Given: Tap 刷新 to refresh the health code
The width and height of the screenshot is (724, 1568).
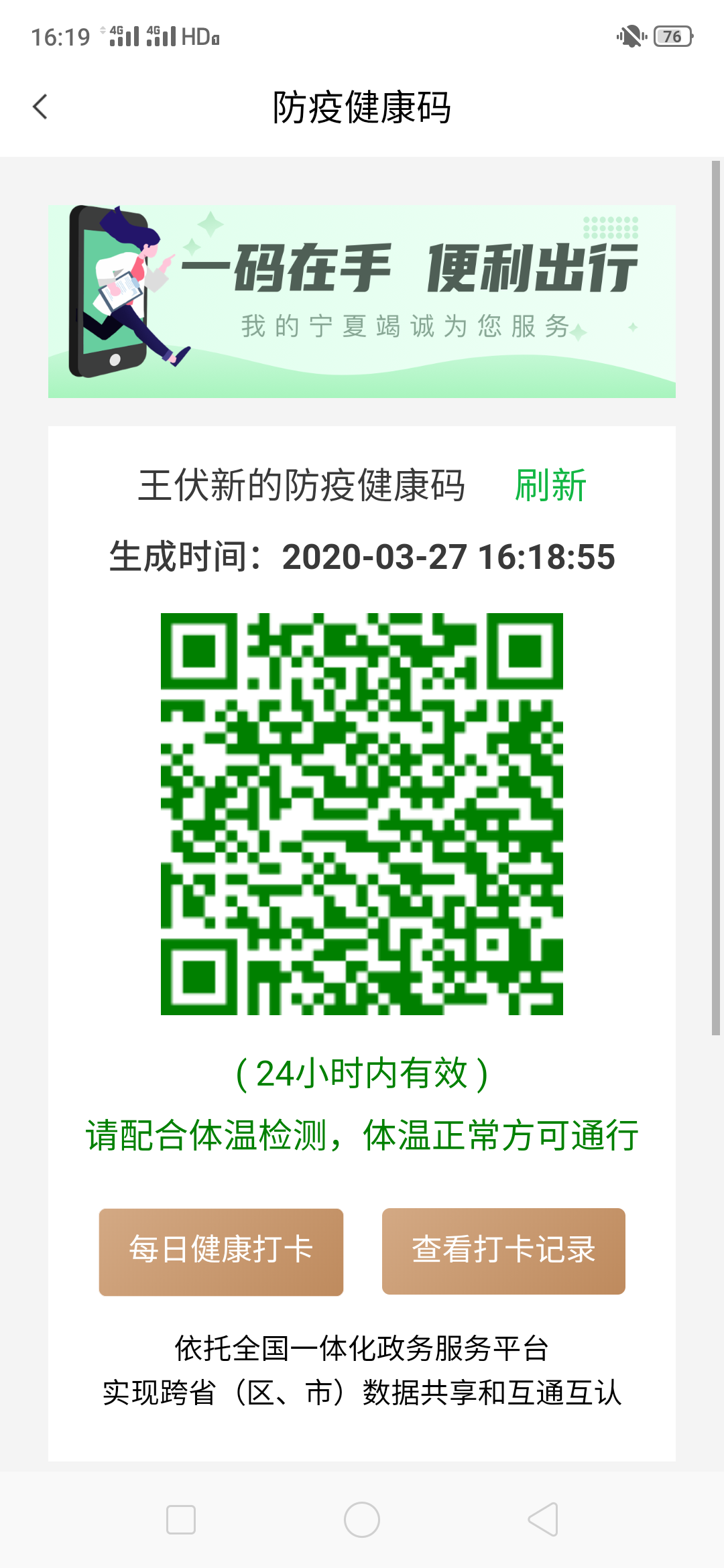Looking at the screenshot, I should (x=550, y=485).
